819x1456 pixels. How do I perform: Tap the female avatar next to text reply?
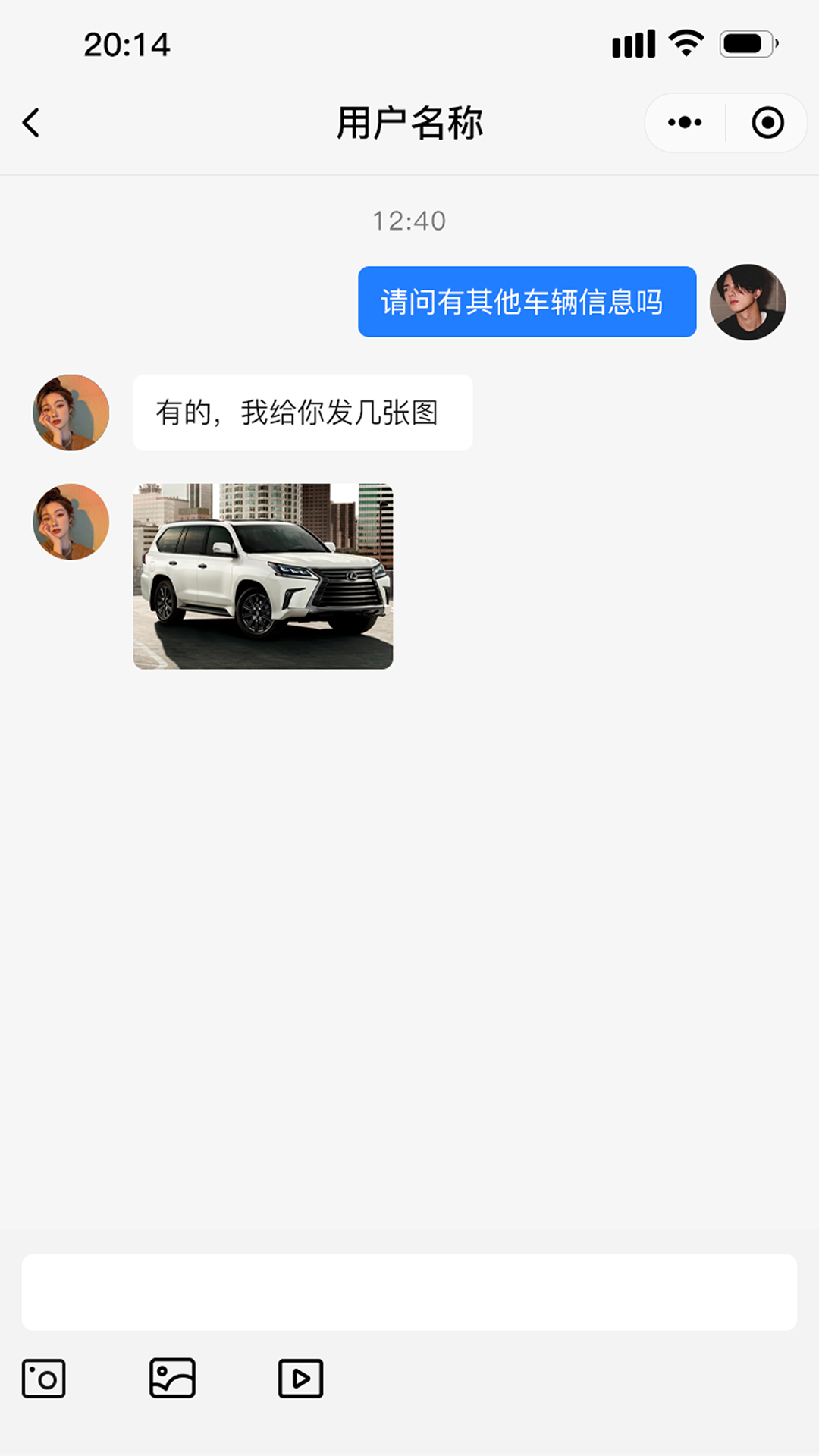pos(70,412)
